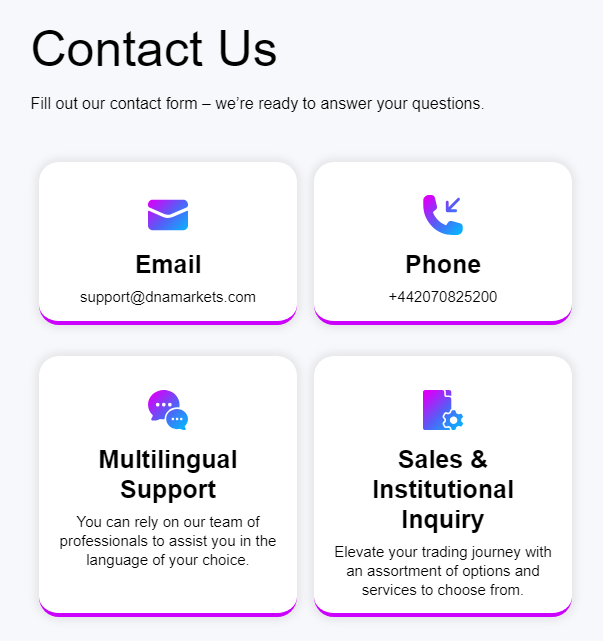Tap the Phone contact card
Image resolution: width=603 pixels, height=641 pixels.
(x=443, y=243)
